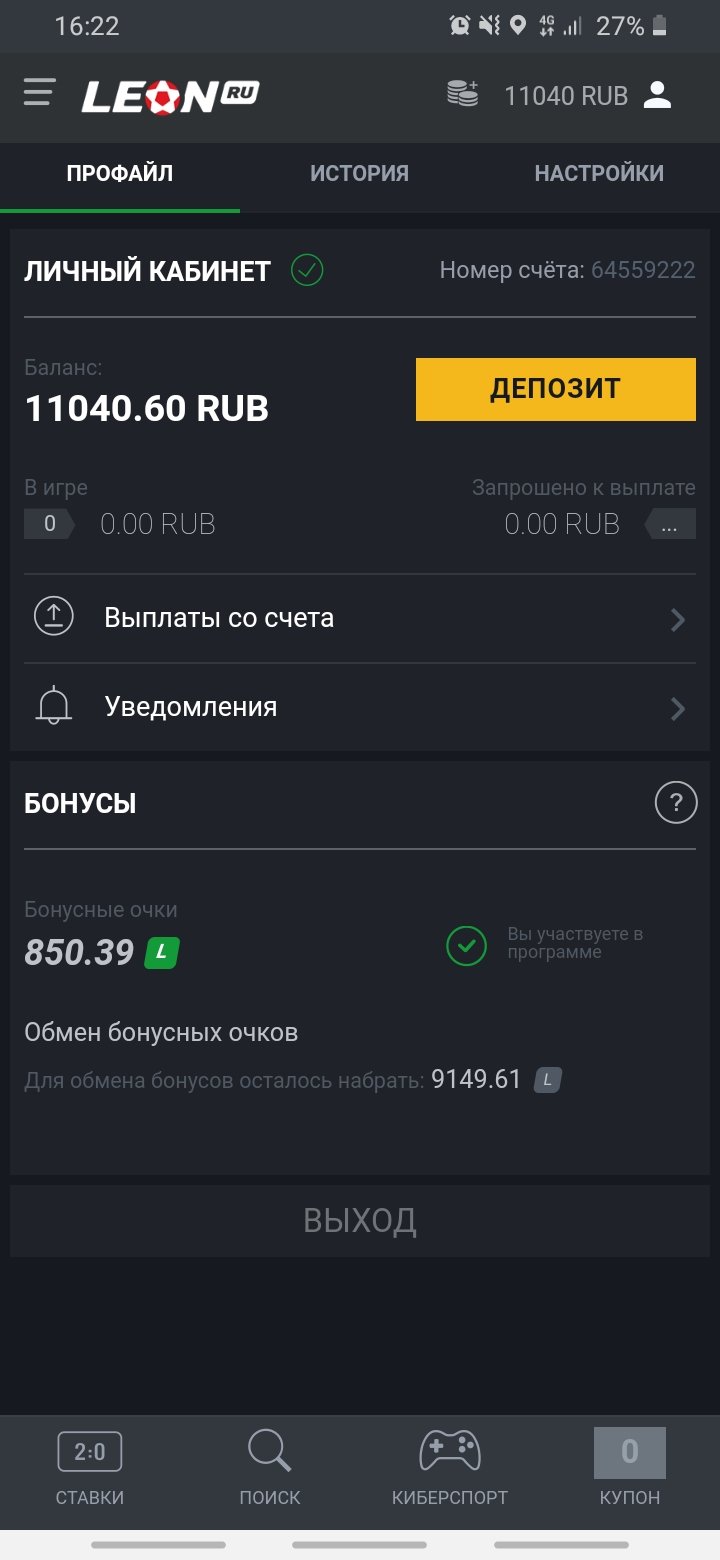720x1560 pixels.
Task: Switch to the Настройки tab
Action: click(599, 173)
